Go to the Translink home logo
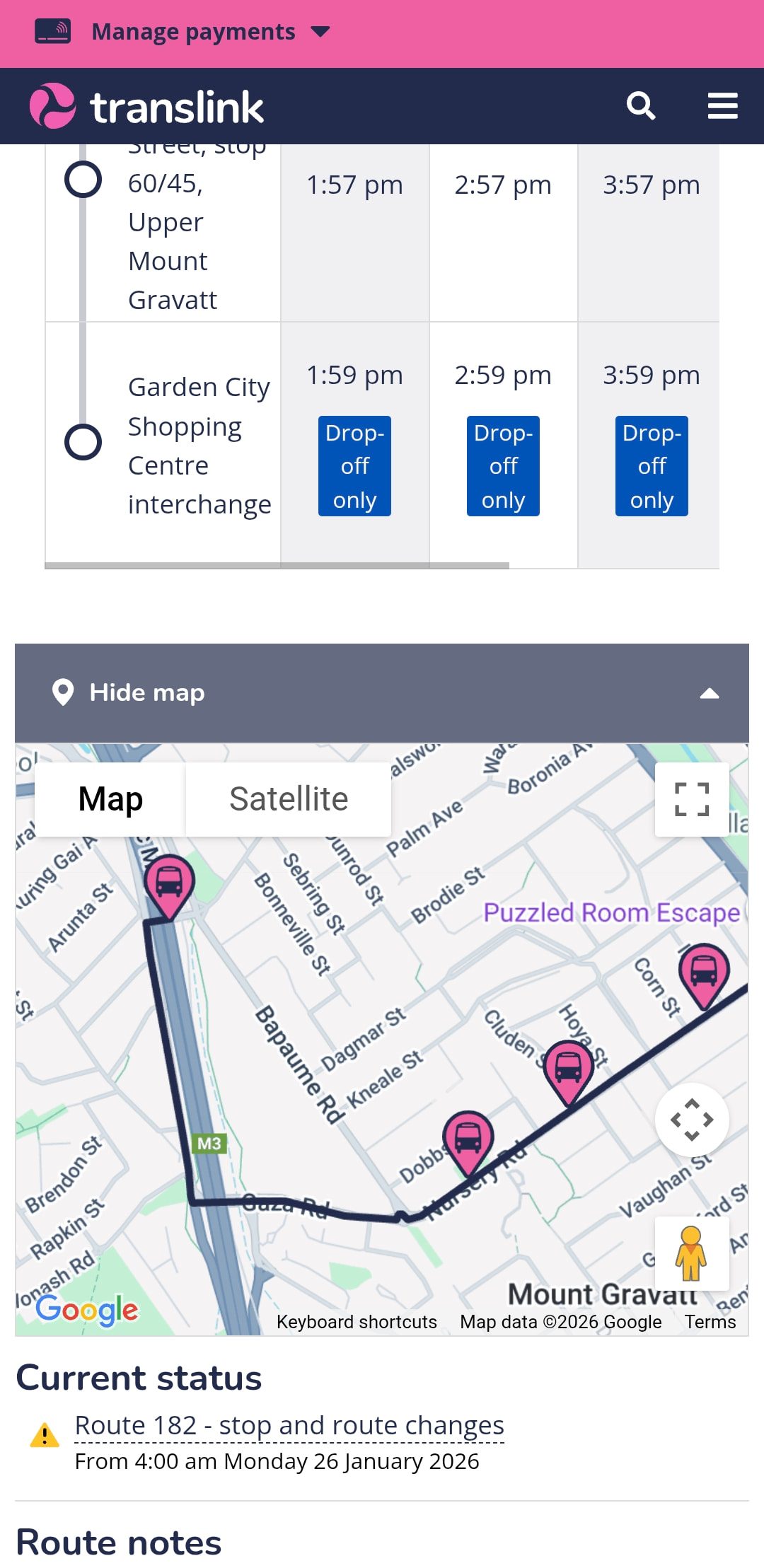The height and width of the screenshot is (1568, 764). (146, 107)
